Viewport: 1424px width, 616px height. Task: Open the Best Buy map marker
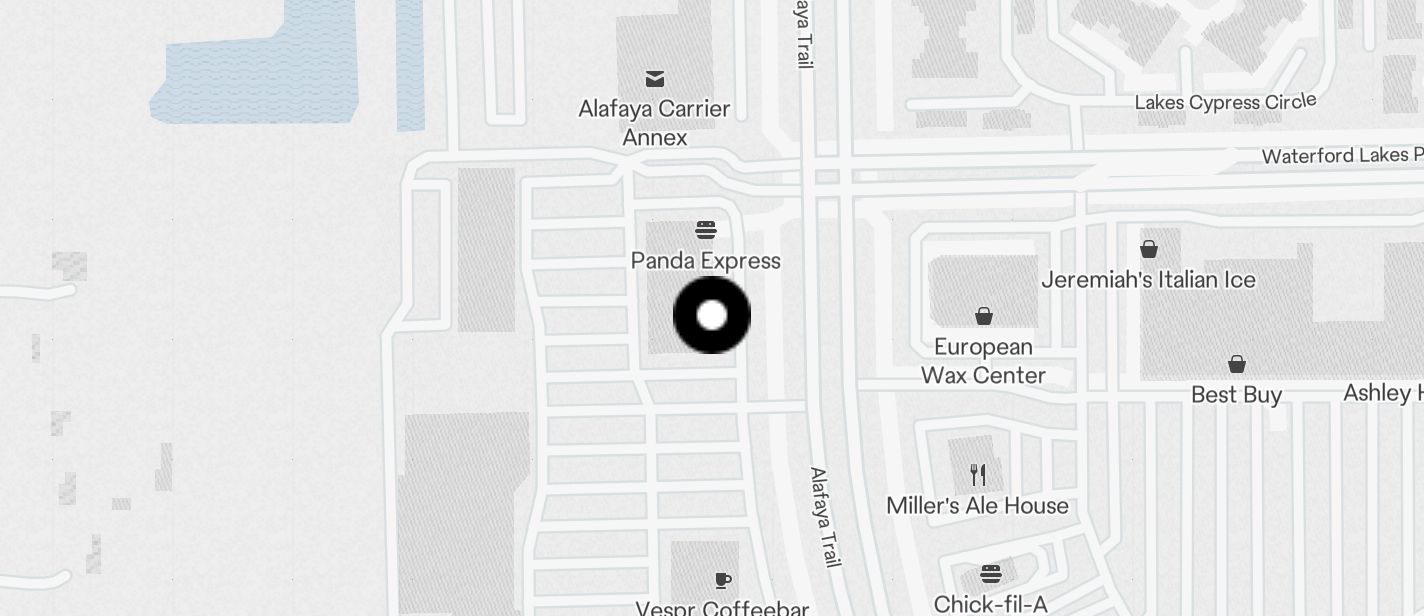[1237, 365]
